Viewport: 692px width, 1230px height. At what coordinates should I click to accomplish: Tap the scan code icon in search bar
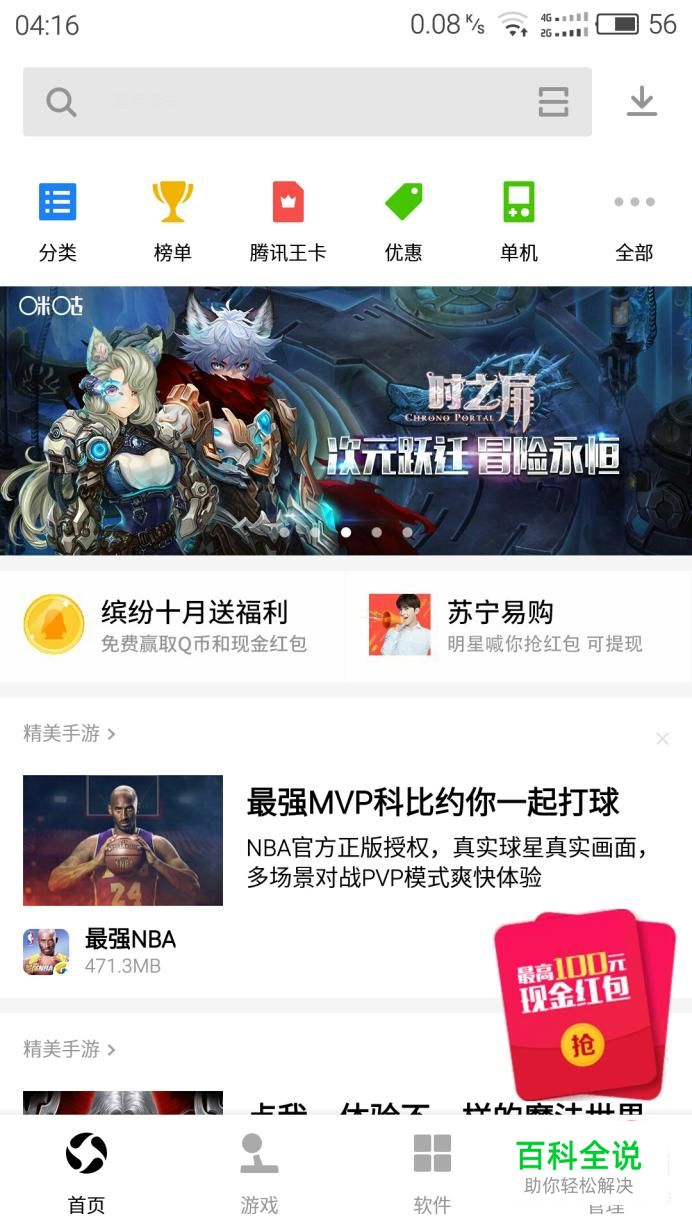(x=553, y=102)
